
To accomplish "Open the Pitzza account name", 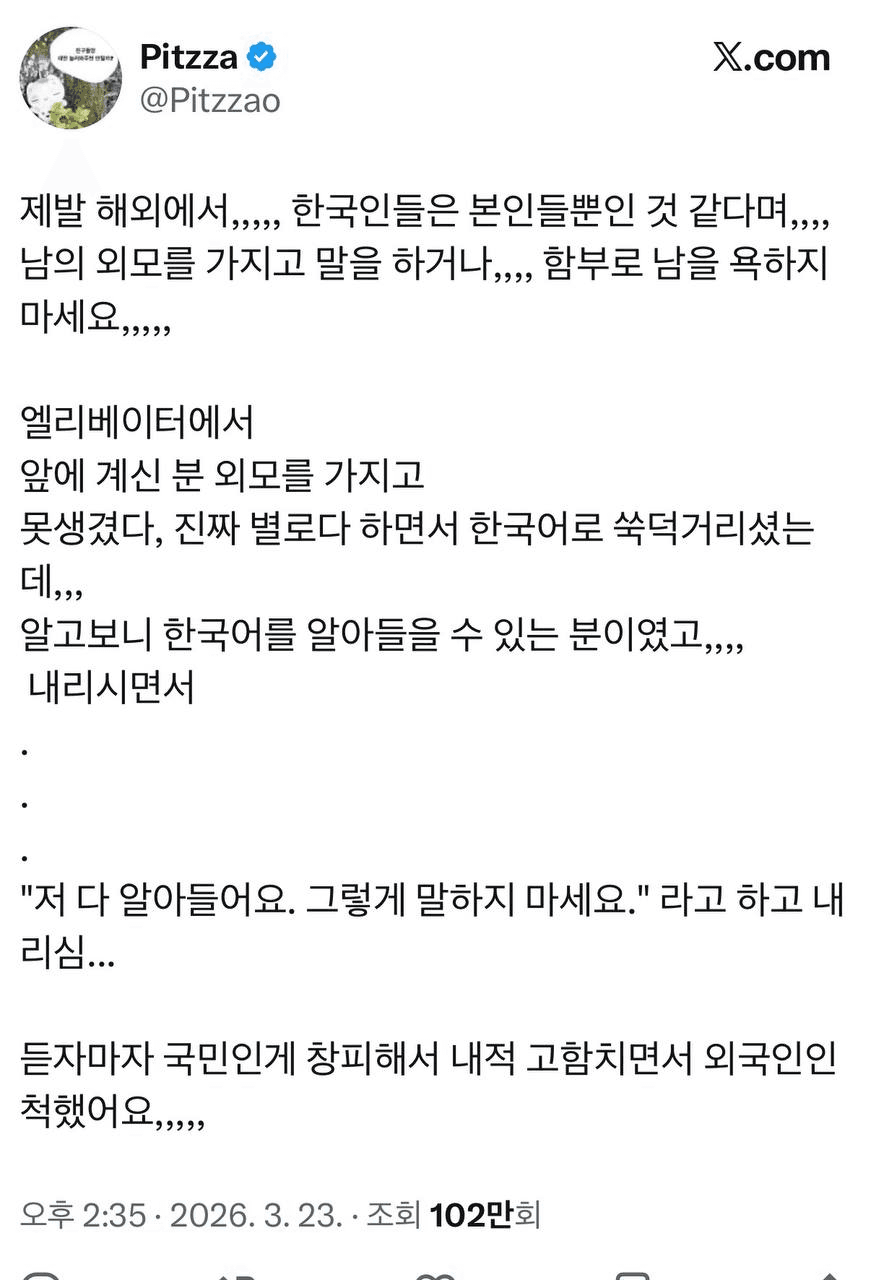I will click(x=188, y=57).
